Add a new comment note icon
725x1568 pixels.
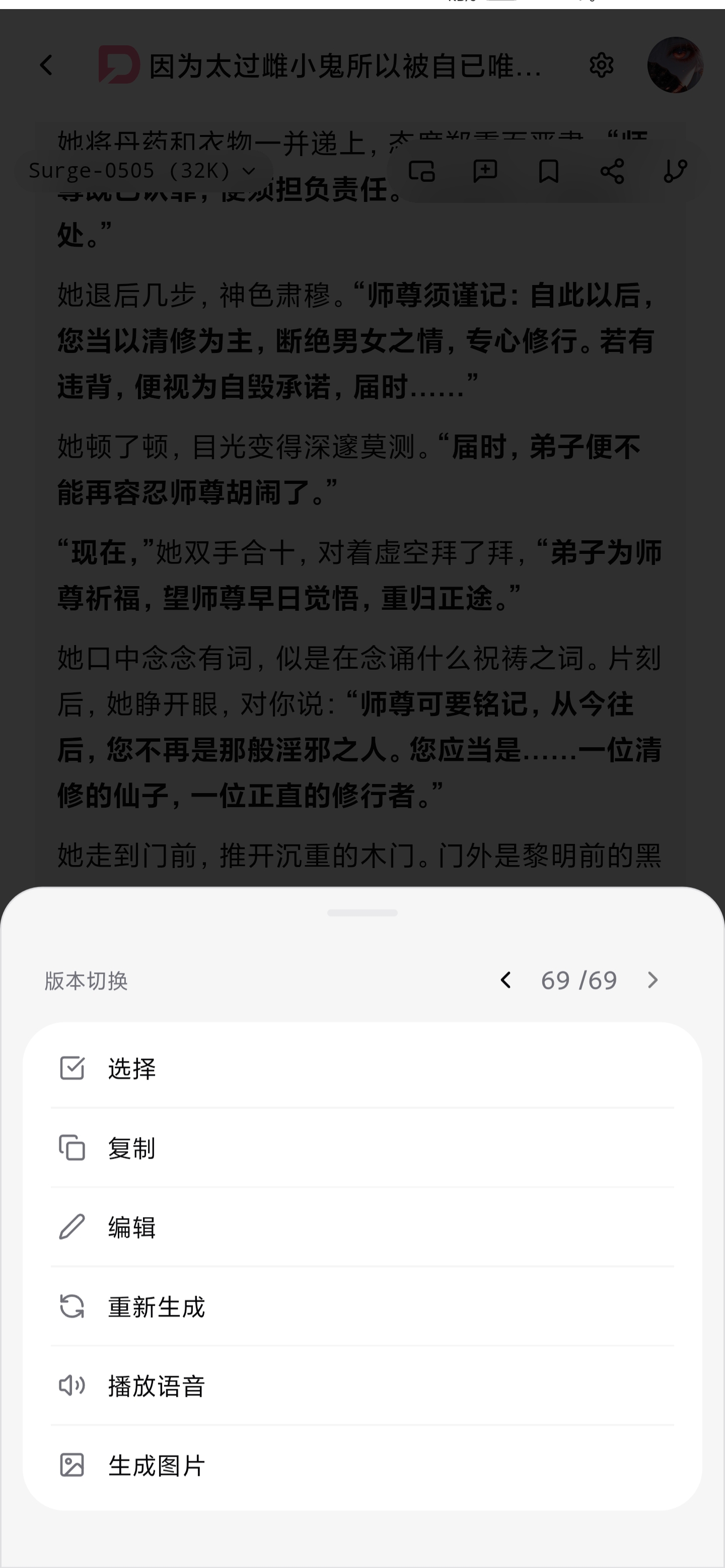click(x=485, y=171)
